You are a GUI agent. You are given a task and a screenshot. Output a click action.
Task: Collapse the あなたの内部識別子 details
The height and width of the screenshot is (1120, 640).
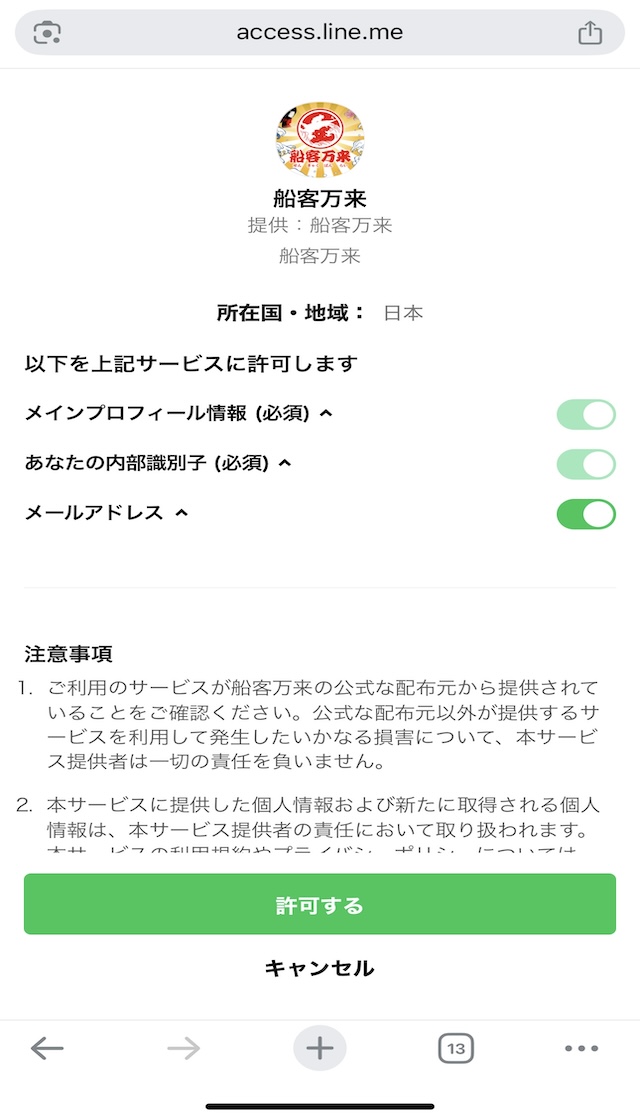284,464
